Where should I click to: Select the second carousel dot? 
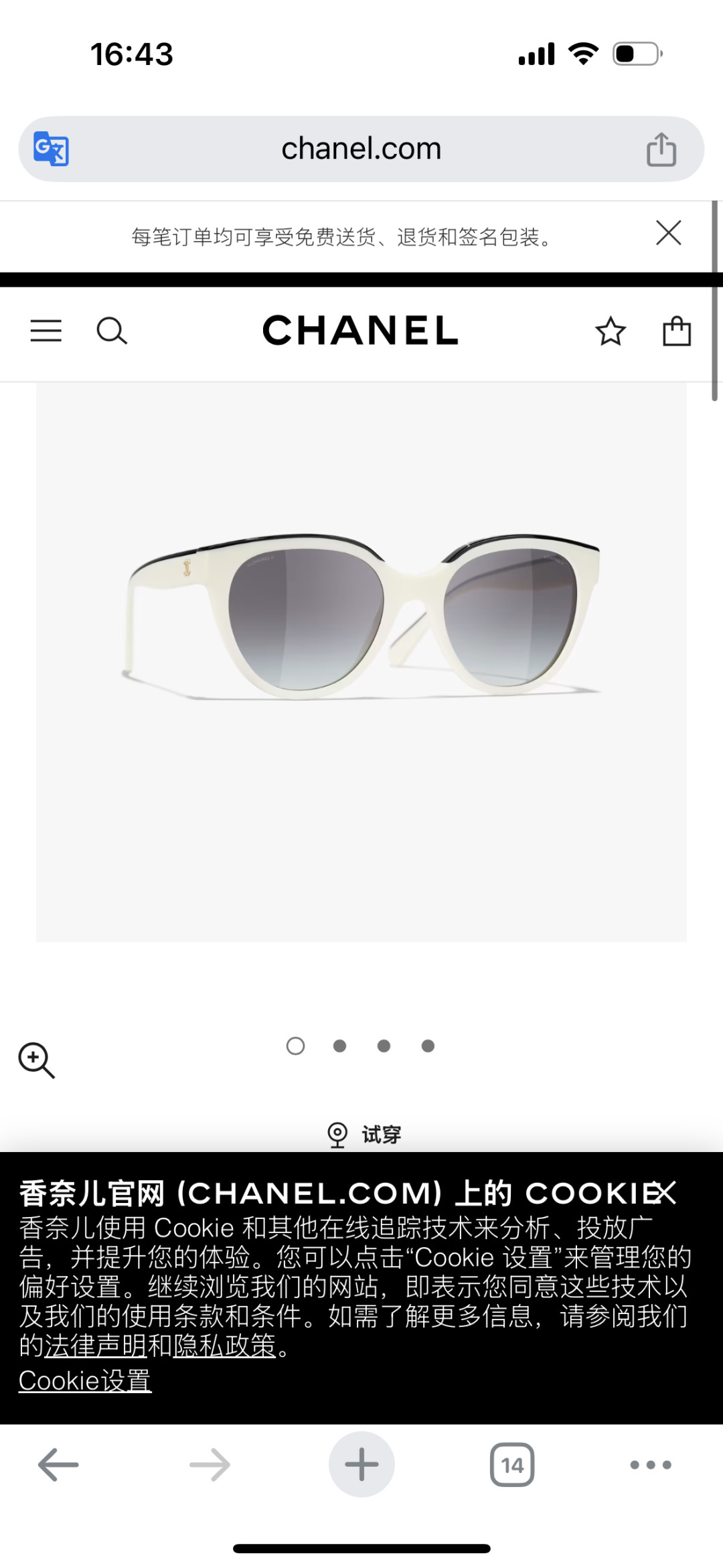coord(339,1046)
